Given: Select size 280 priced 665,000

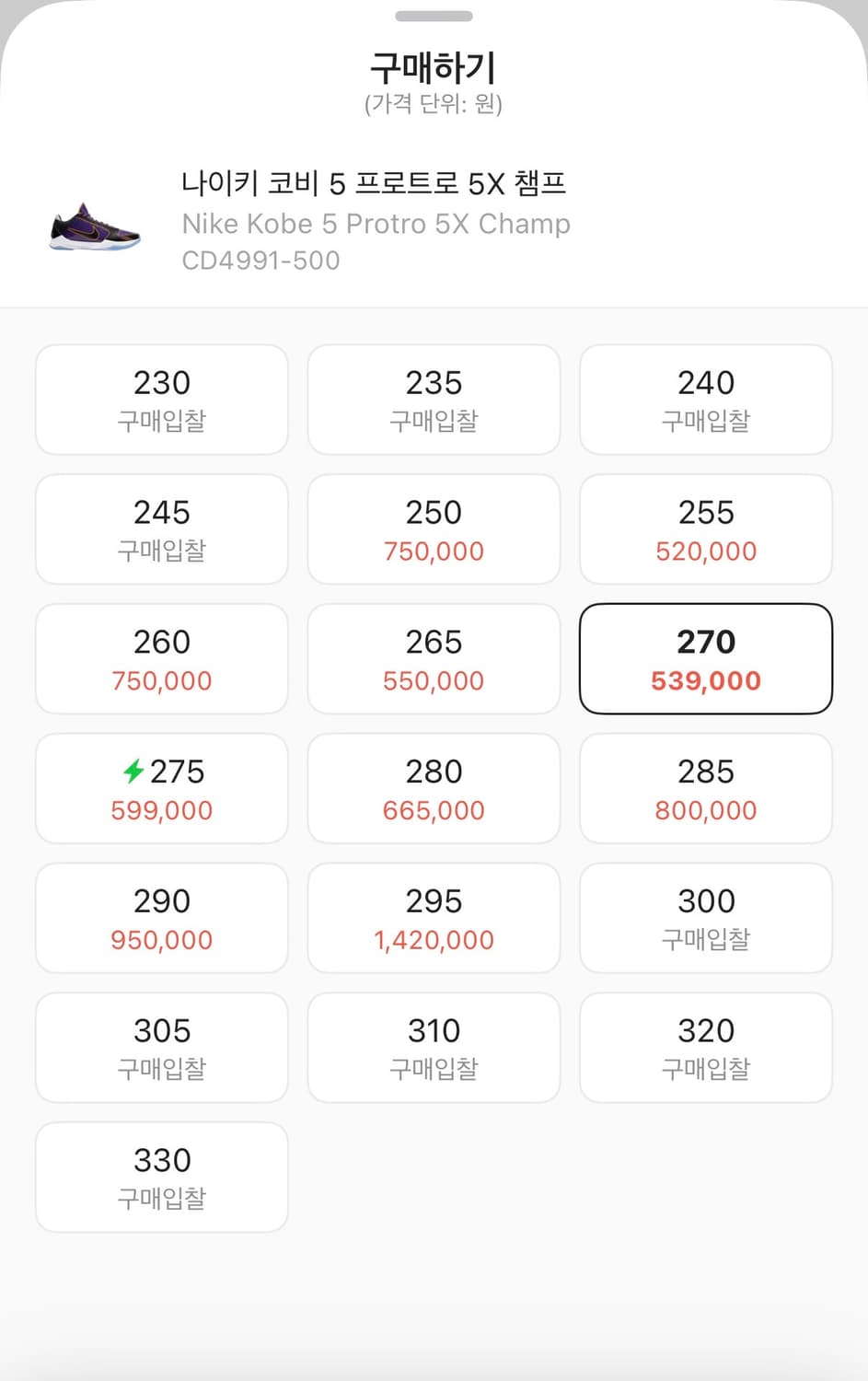Looking at the screenshot, I should tap(434, 789).
